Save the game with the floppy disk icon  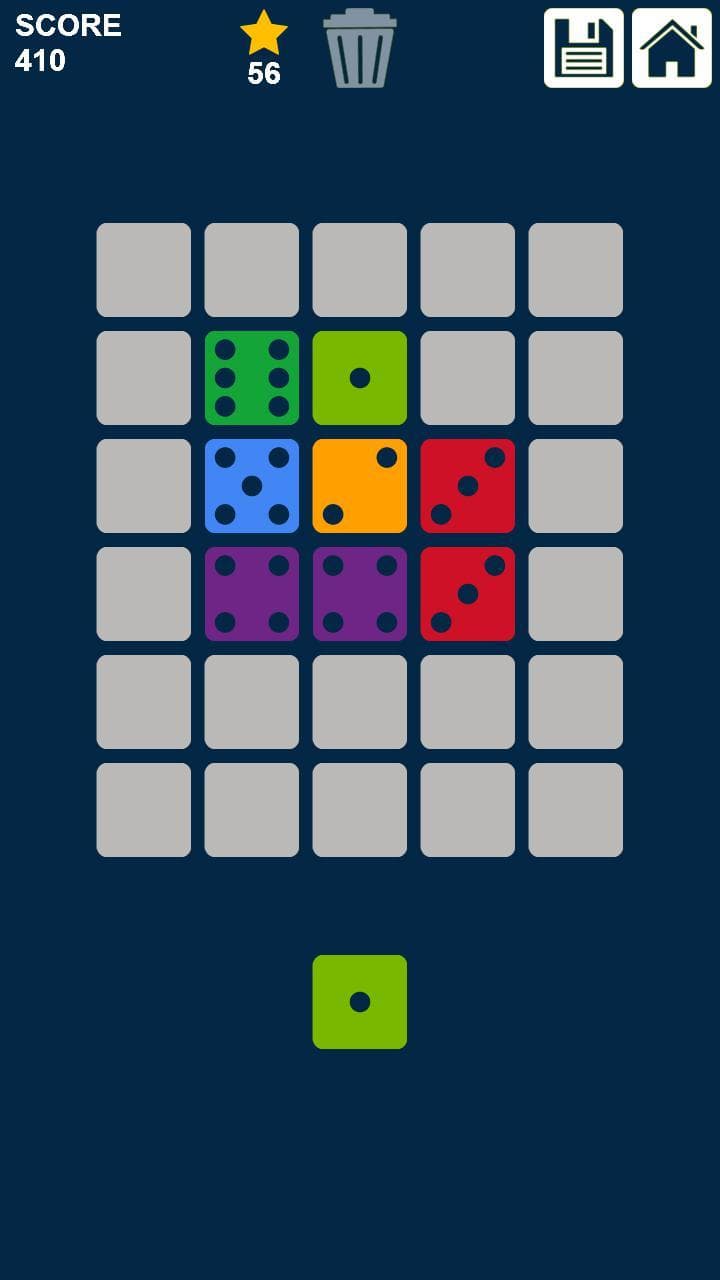584,48
